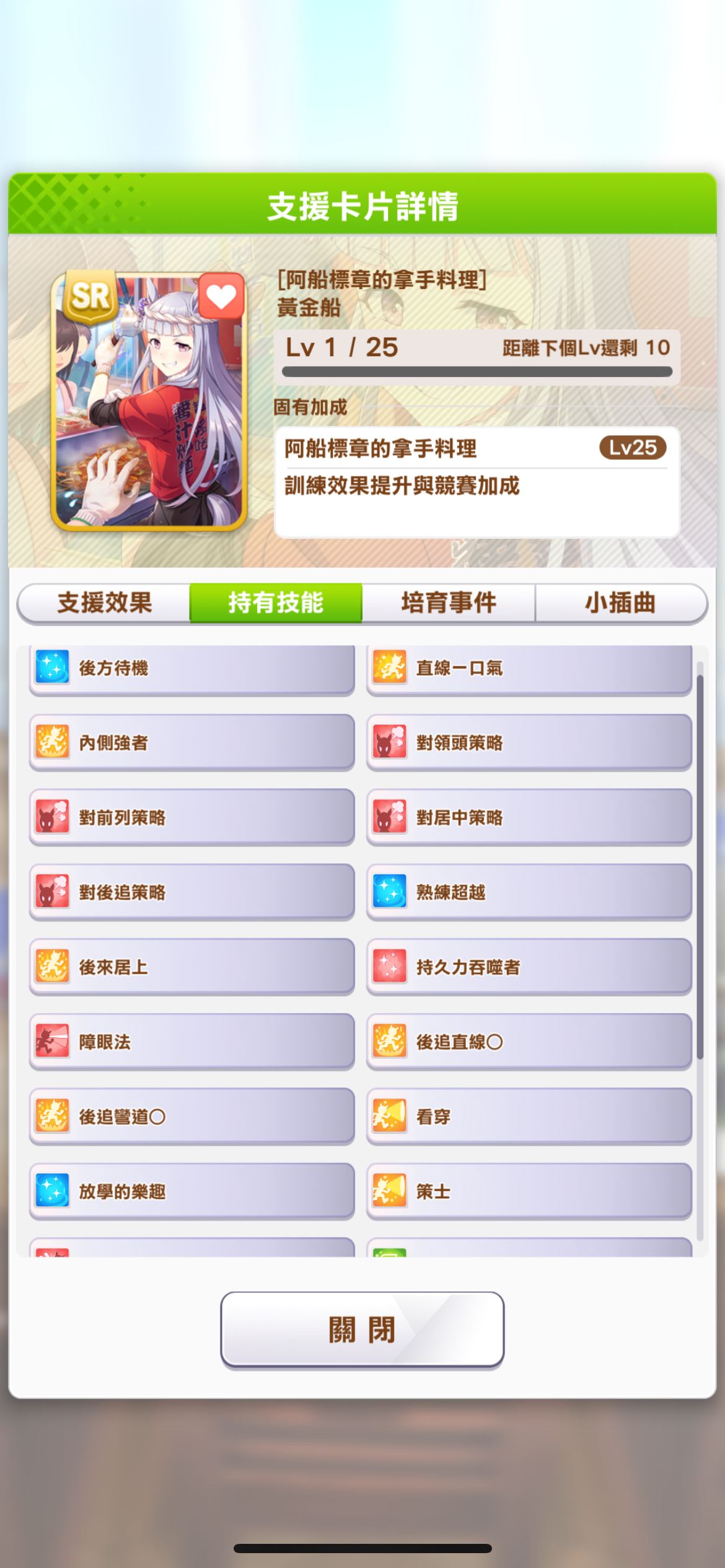
Task: Open the 對居中策略 skill
Action: point(529,817)
